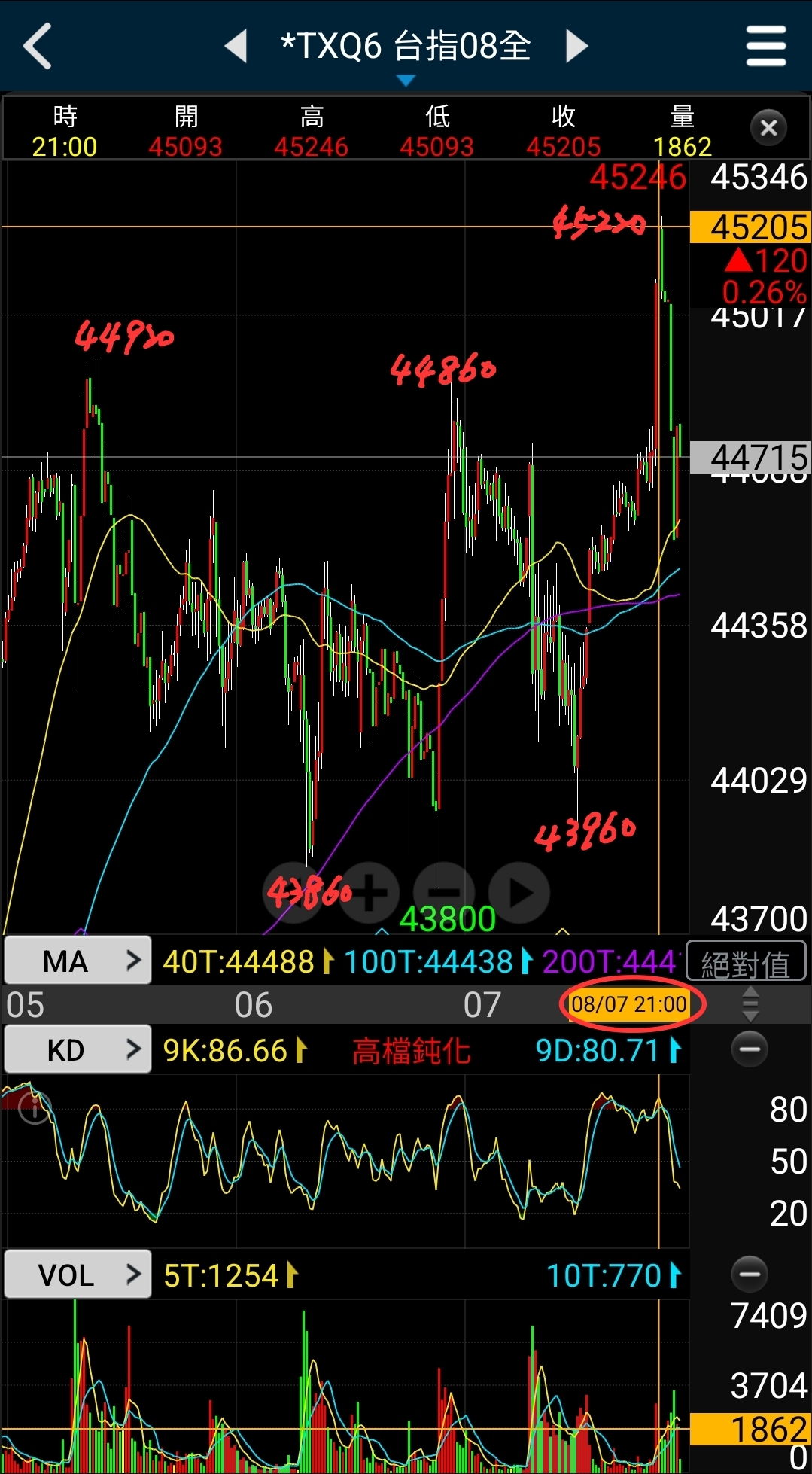Open the VOL indicator selector

point(78,1275)
